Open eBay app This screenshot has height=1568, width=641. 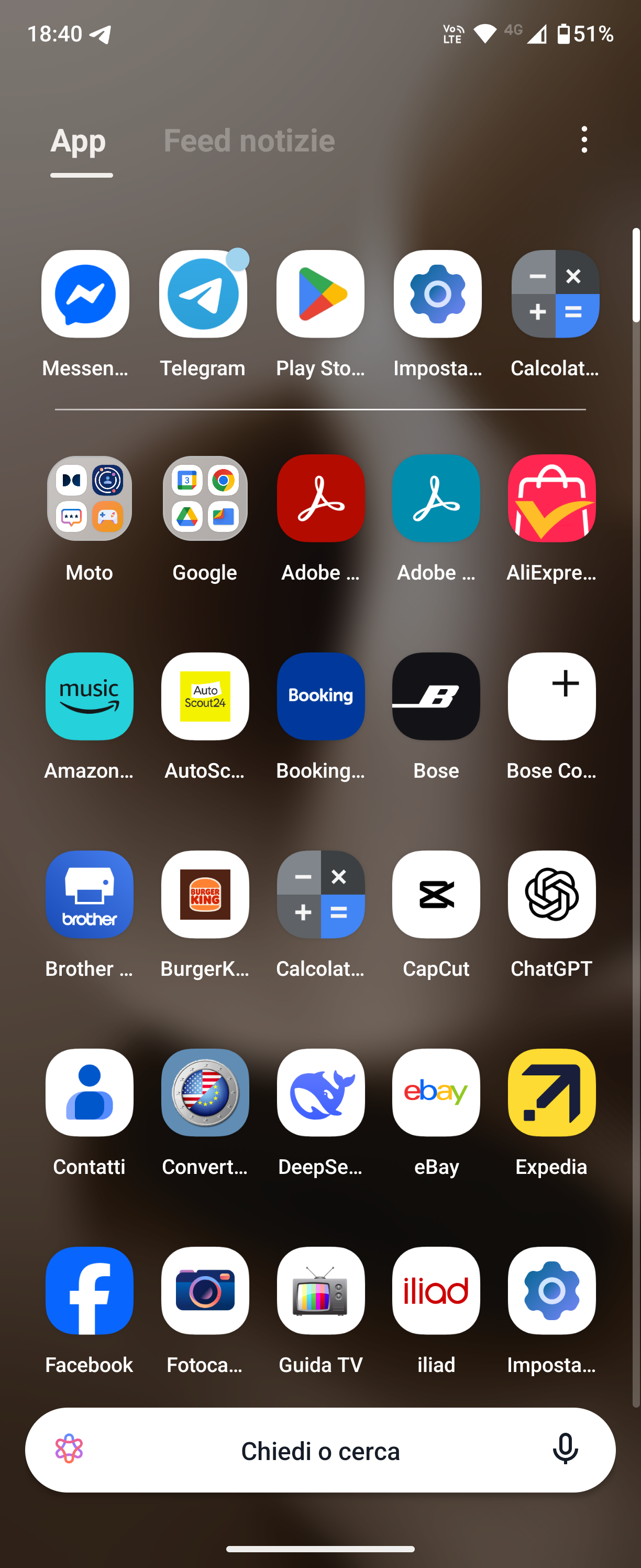tap(436, 1093)
